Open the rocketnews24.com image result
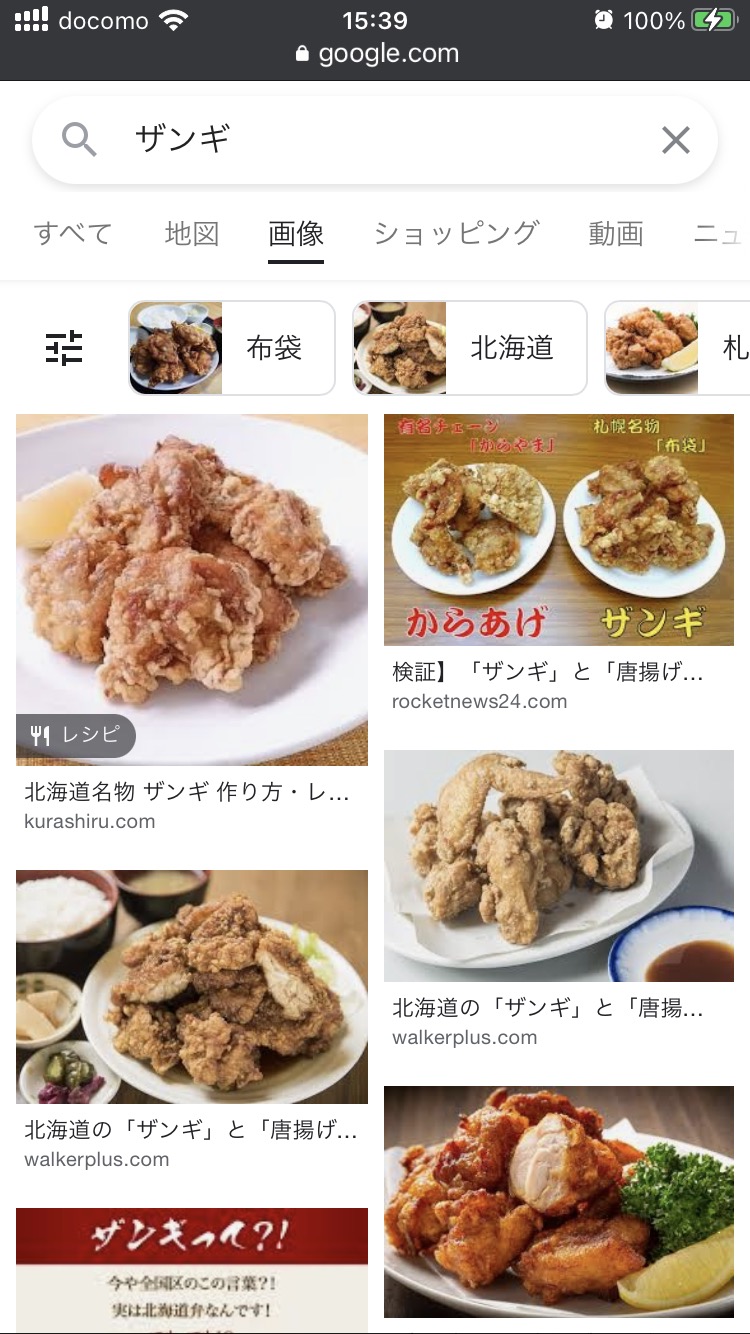The height and width of the screenshot is (1334, 750). coord(559,530)
